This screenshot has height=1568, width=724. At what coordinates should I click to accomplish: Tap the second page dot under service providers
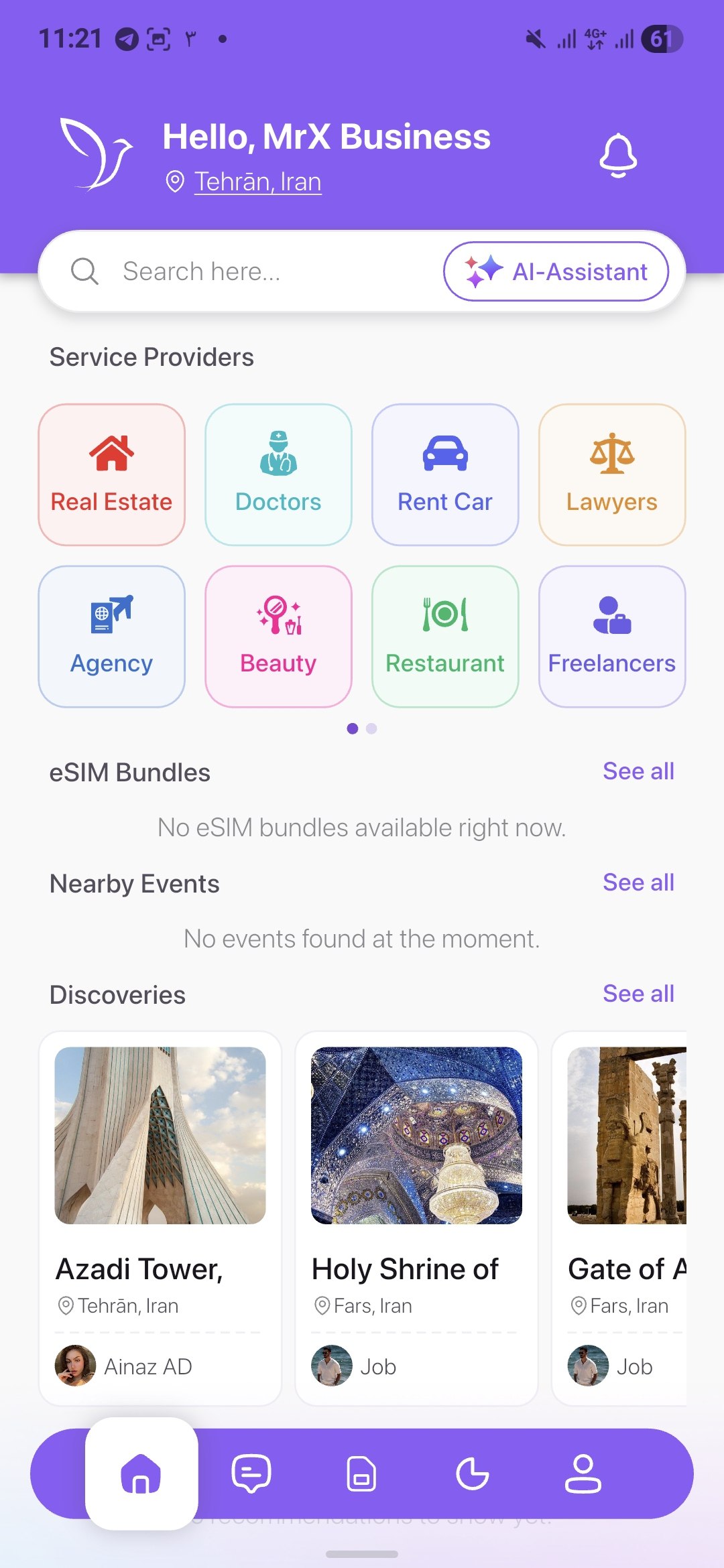371,728
